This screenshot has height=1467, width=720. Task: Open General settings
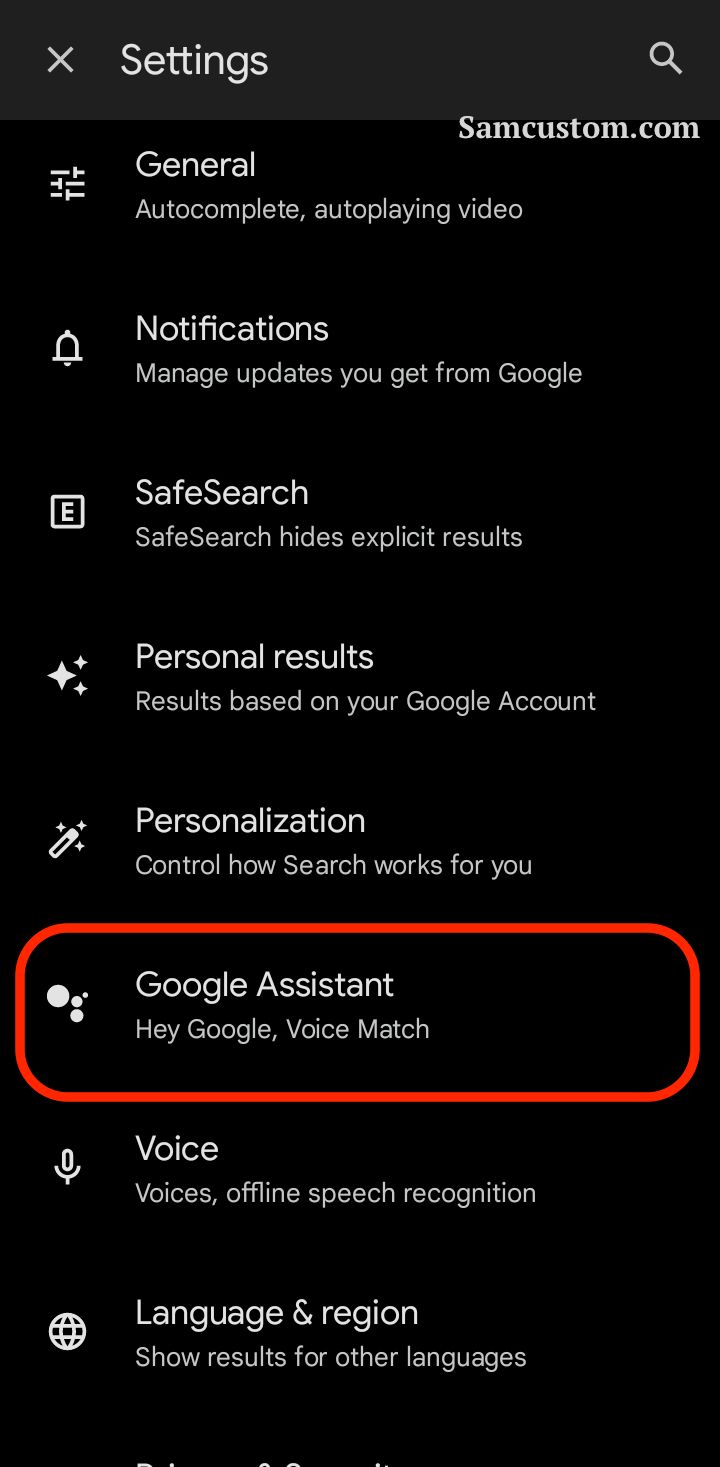click(x=360, y=185)
